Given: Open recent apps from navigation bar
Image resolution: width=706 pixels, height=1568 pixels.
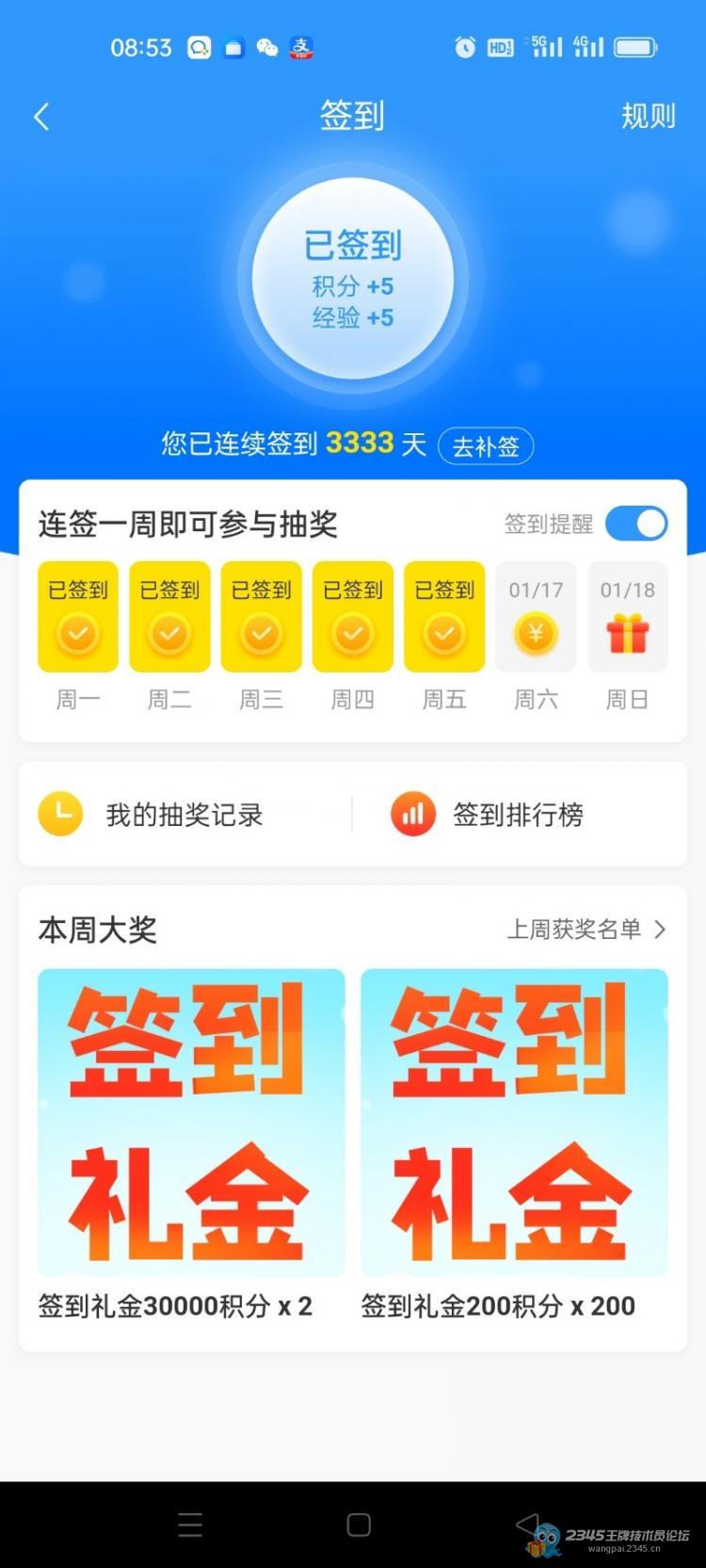Looking at the screenshot, I should tap(190, 1525).
